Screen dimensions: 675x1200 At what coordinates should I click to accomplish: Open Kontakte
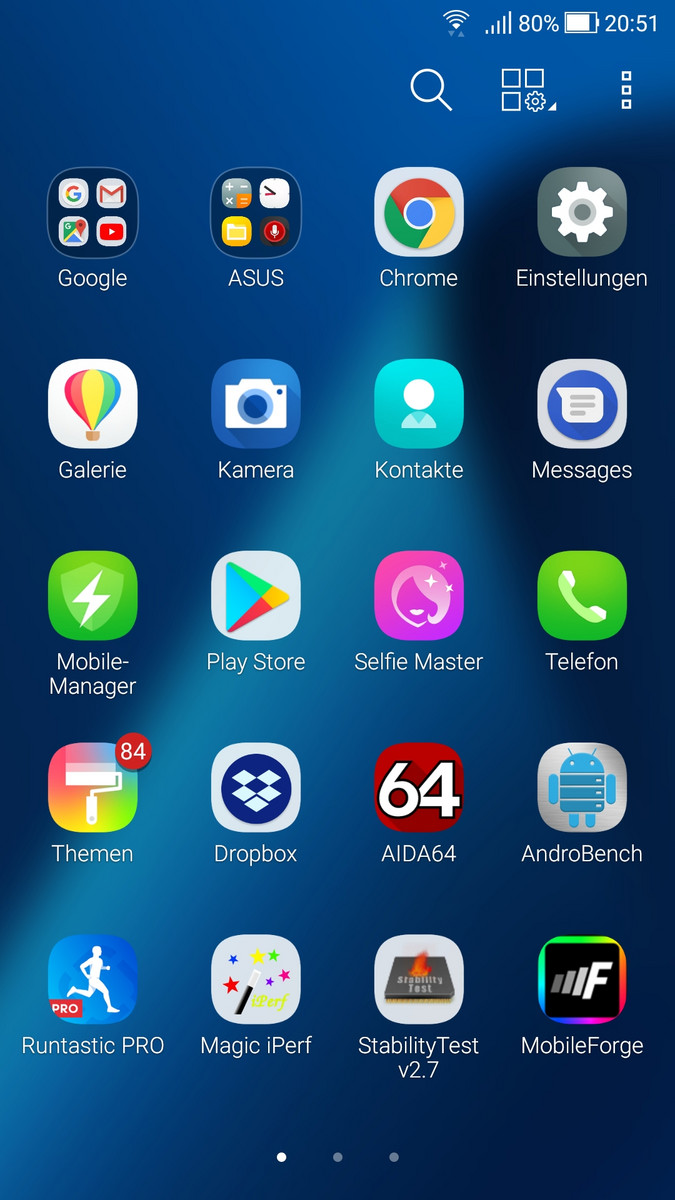(x=419, y=404)
